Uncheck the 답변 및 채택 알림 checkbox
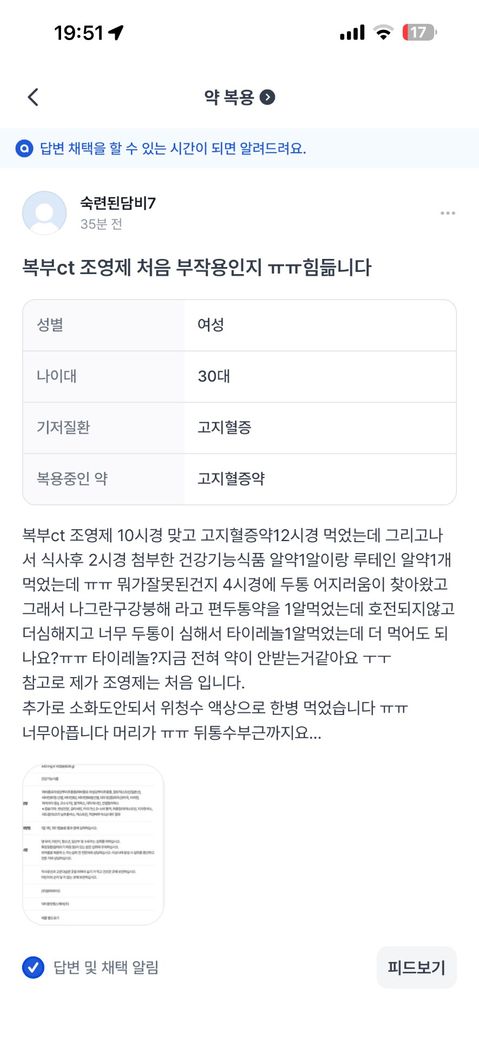The image size is (479, 1040). (x=33, y=968)
